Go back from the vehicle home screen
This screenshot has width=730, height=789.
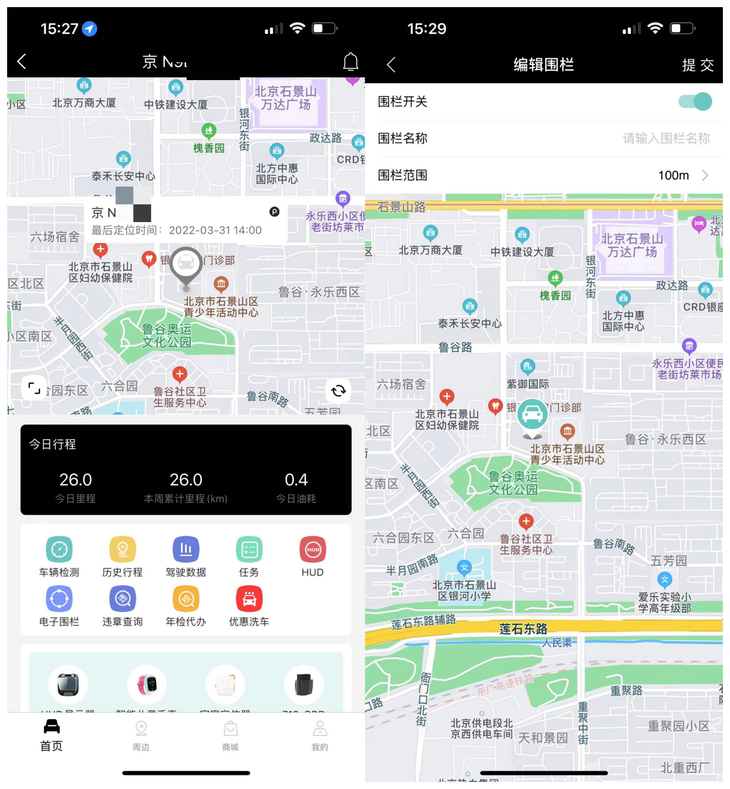click(x=22, y=62)
